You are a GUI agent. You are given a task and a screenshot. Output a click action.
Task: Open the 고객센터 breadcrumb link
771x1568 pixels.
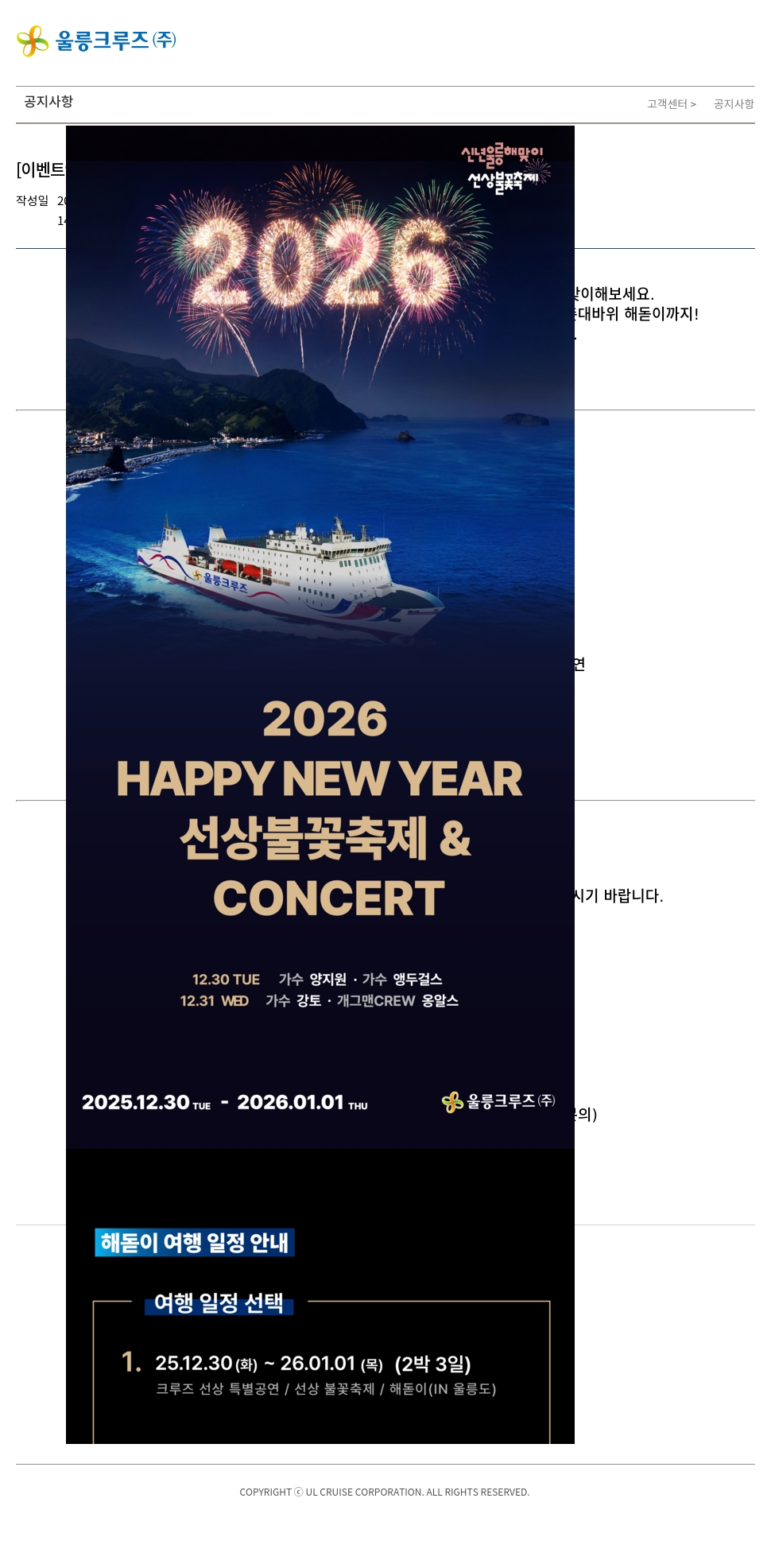666,104
